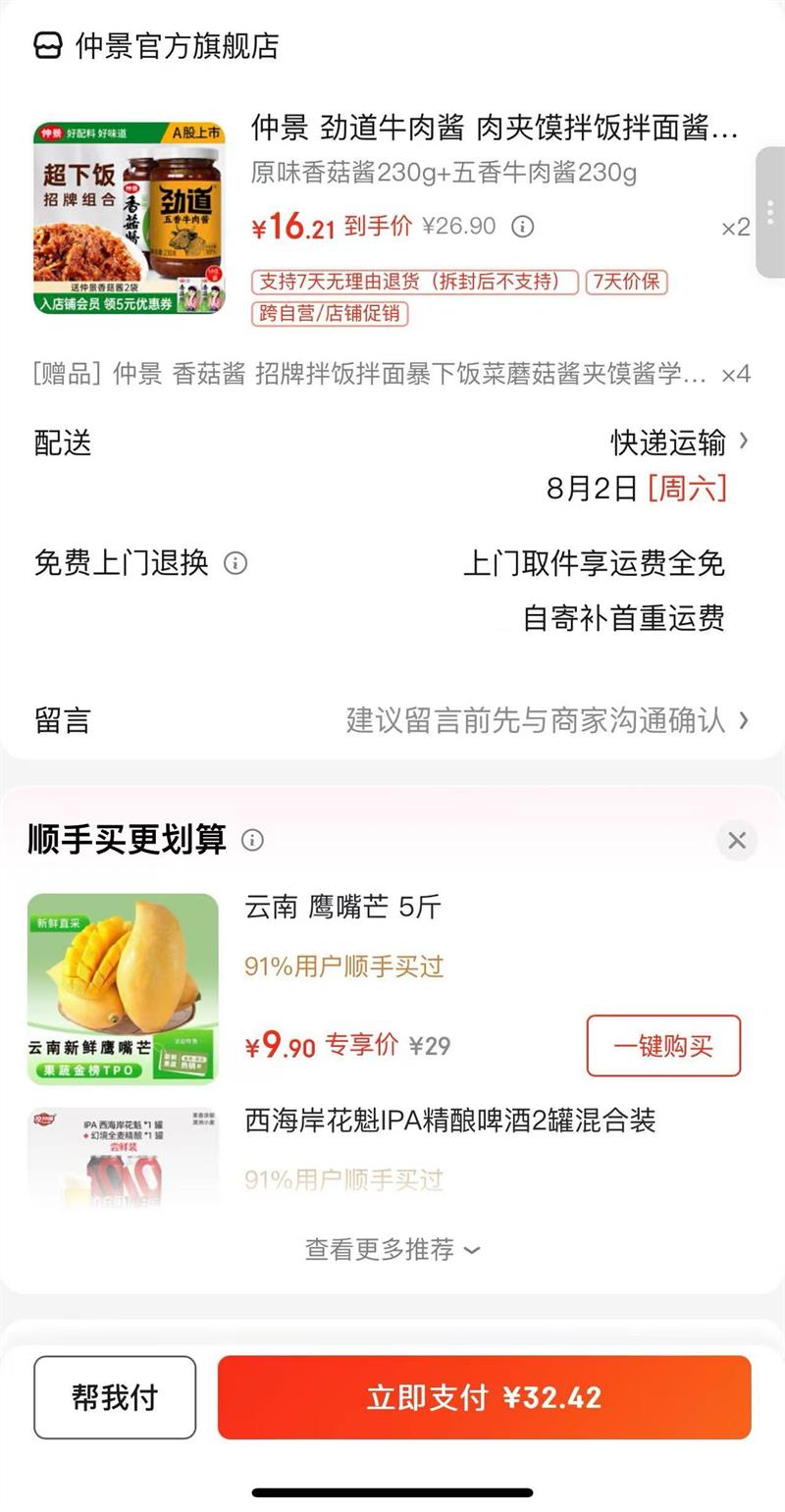The width and height of the screenshot is (785, 1512).
Task: Open the 西海岸花魁IPA精酿啤酒 item
Action: pos(449,1121)
